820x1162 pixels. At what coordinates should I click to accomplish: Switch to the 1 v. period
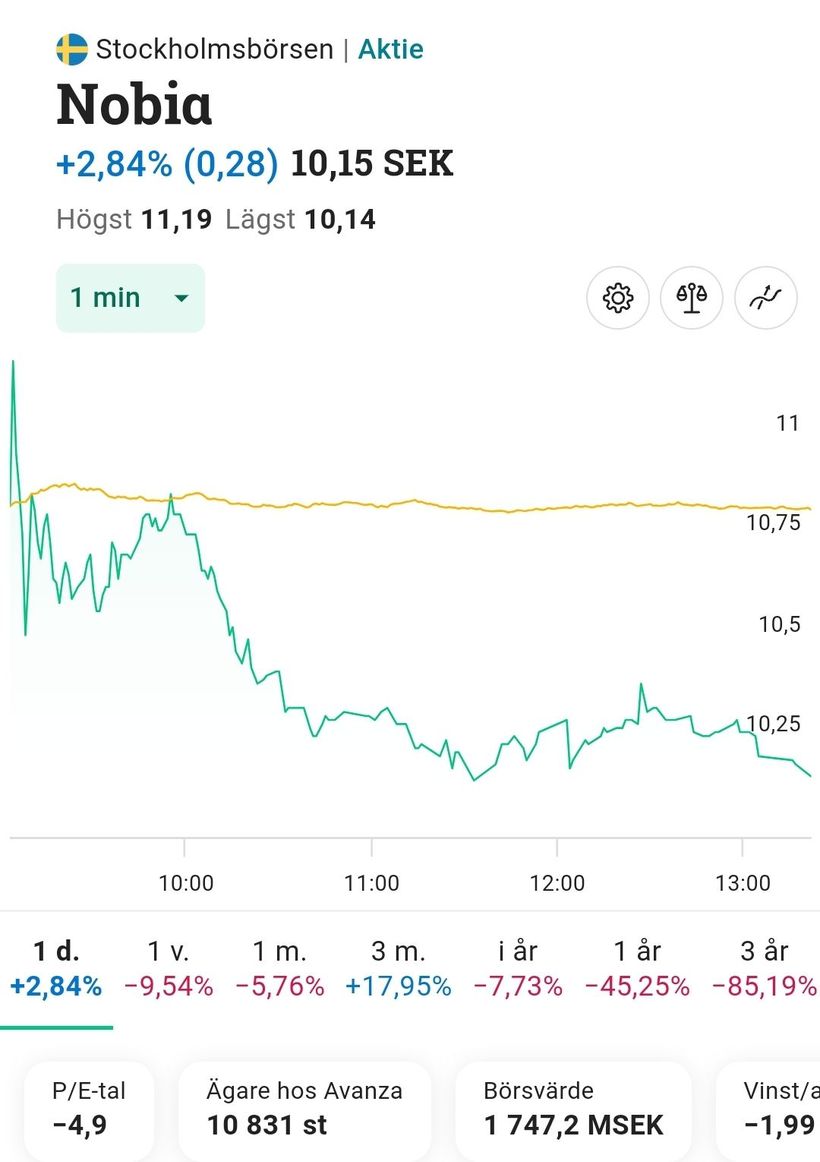(168, 967)
